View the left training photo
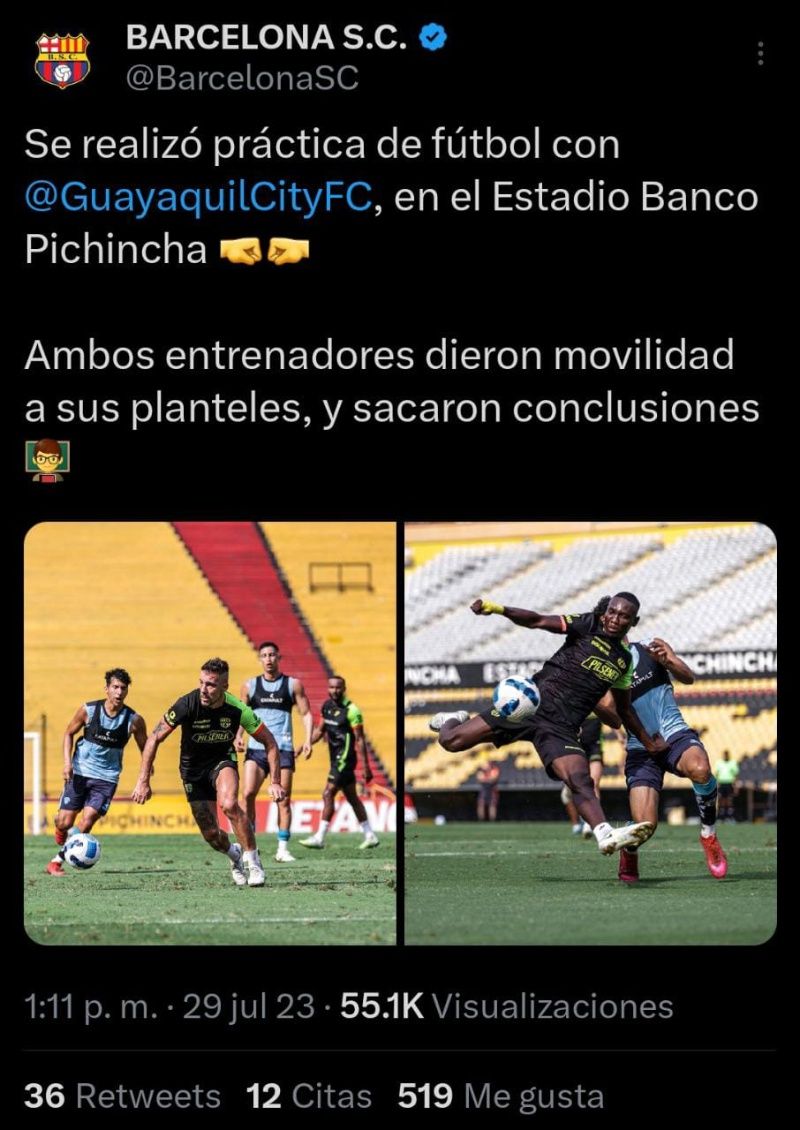 coord(210,733)
